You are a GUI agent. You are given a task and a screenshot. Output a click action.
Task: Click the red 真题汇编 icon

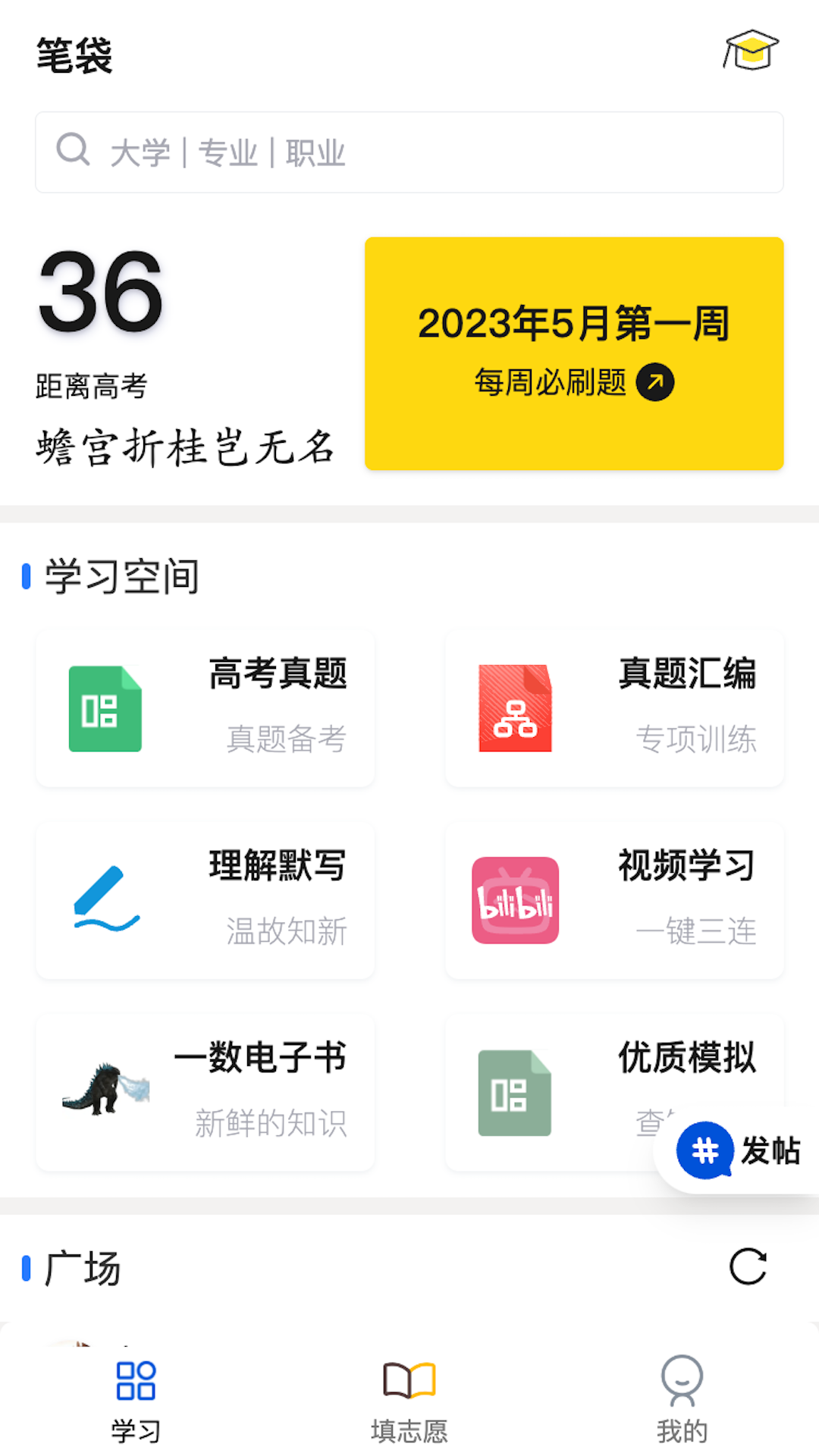pos(514,708)
